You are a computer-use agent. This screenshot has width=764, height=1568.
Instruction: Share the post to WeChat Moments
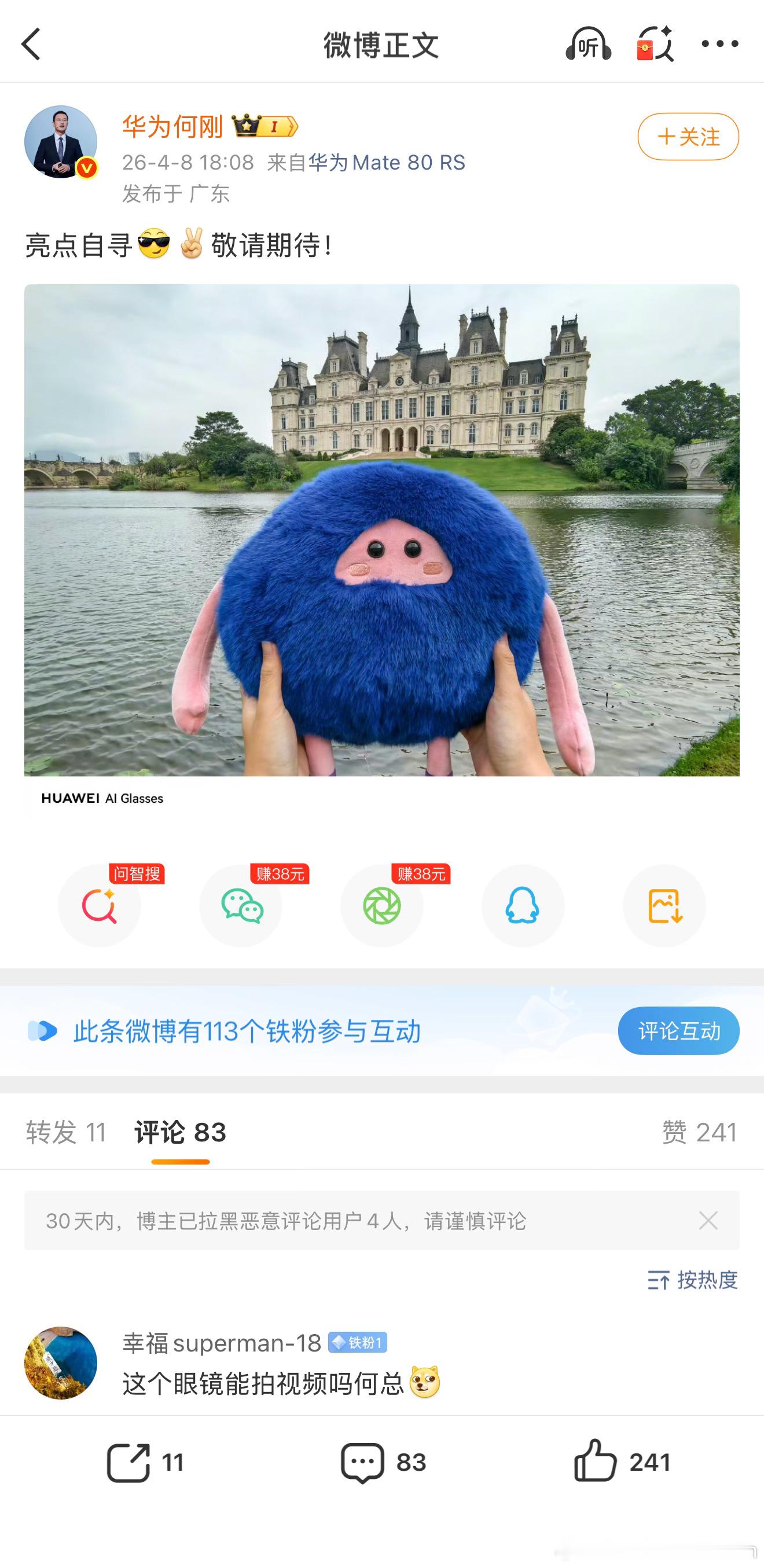tap(383, 907)
